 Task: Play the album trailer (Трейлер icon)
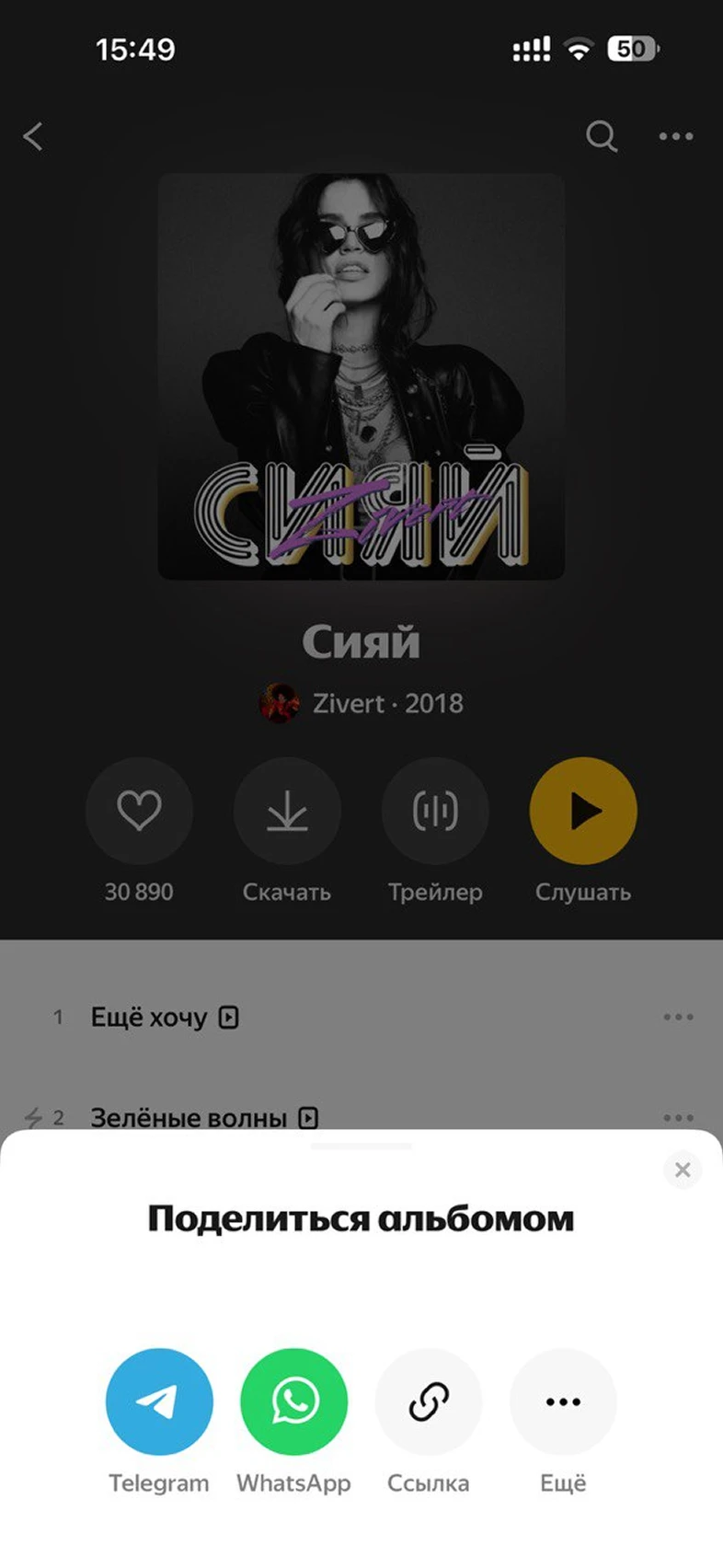click(435, 811)
